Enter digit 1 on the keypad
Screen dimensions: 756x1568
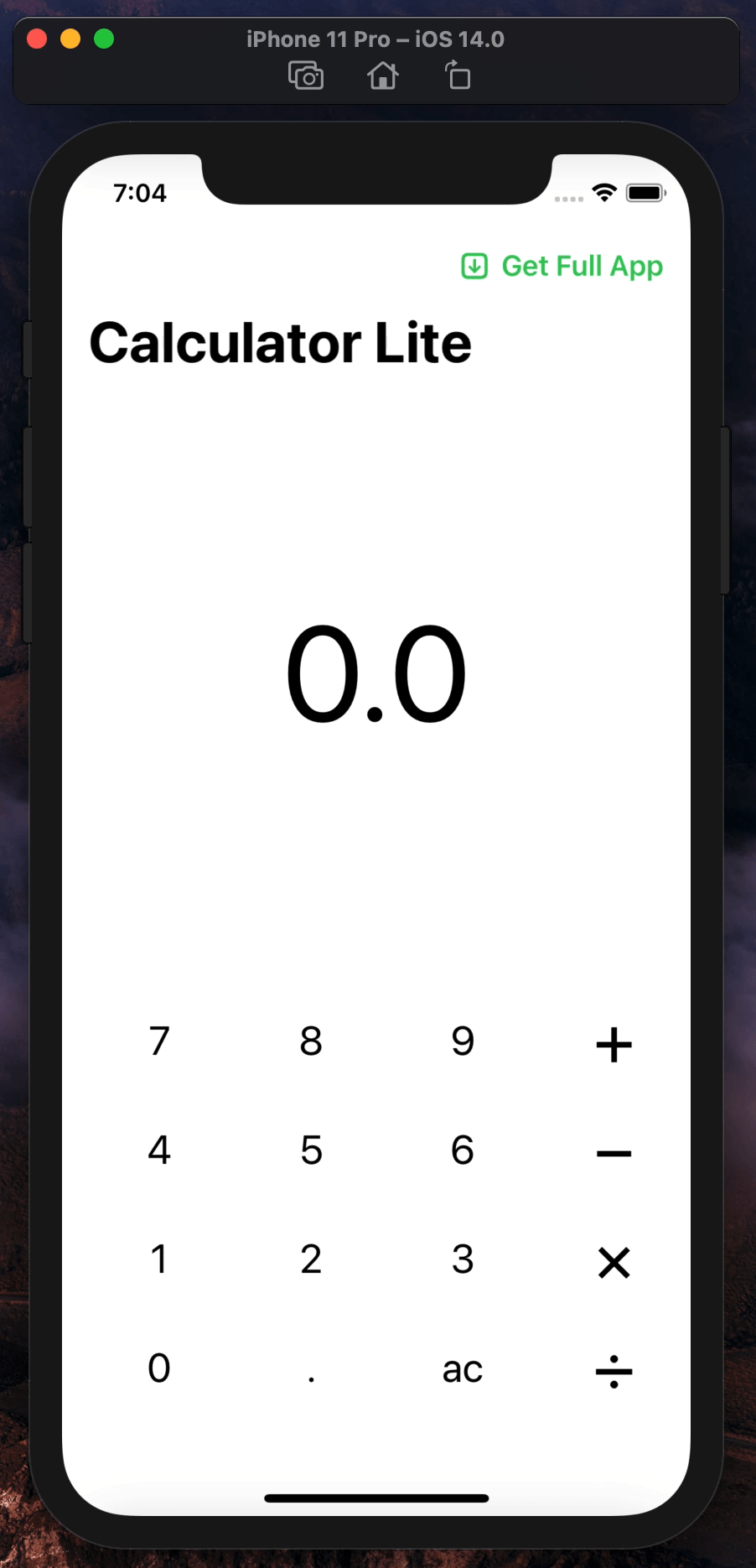159,1259
